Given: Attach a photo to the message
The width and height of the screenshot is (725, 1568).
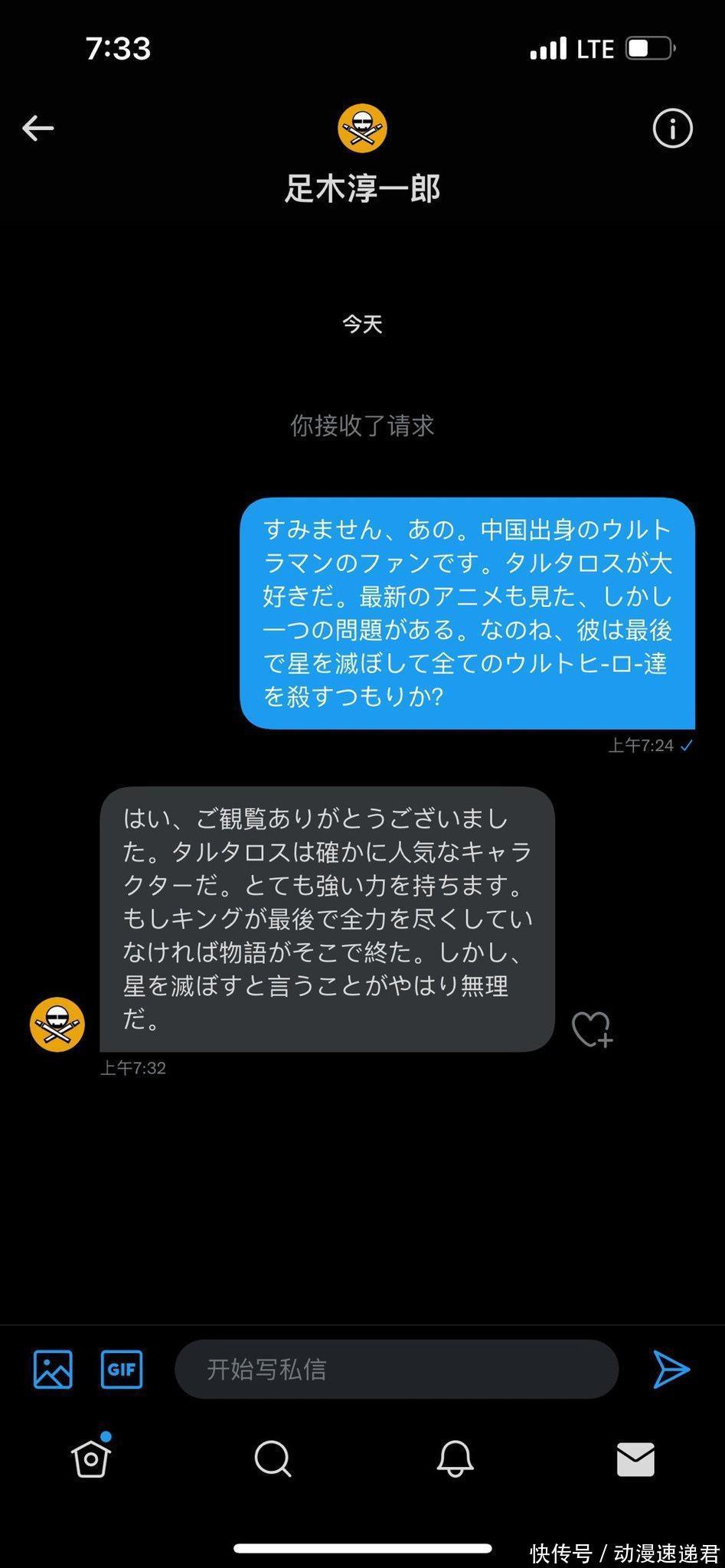Looking at the screenshot, I should (53, 1369).
